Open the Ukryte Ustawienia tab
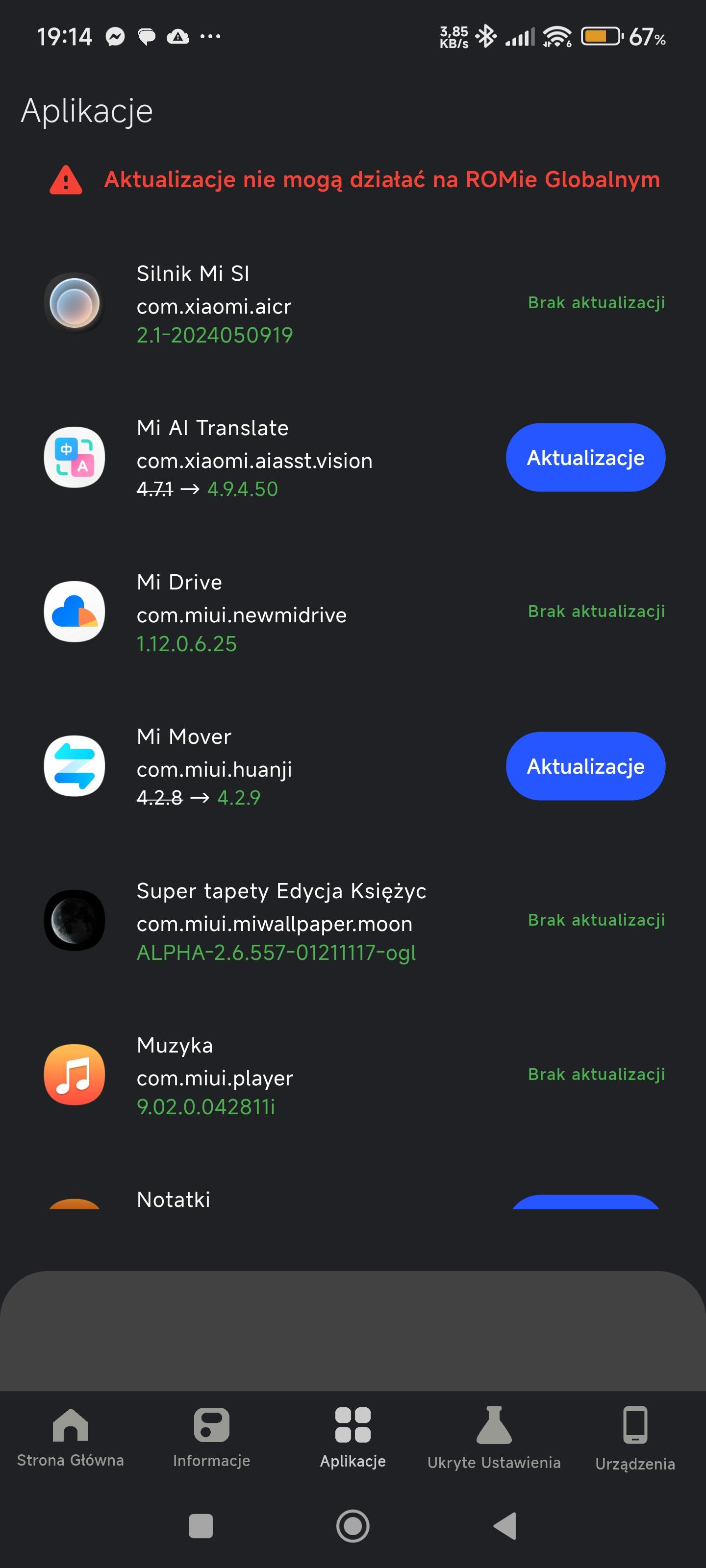This screenshot has height=1568, width=706. [493, 1437]
